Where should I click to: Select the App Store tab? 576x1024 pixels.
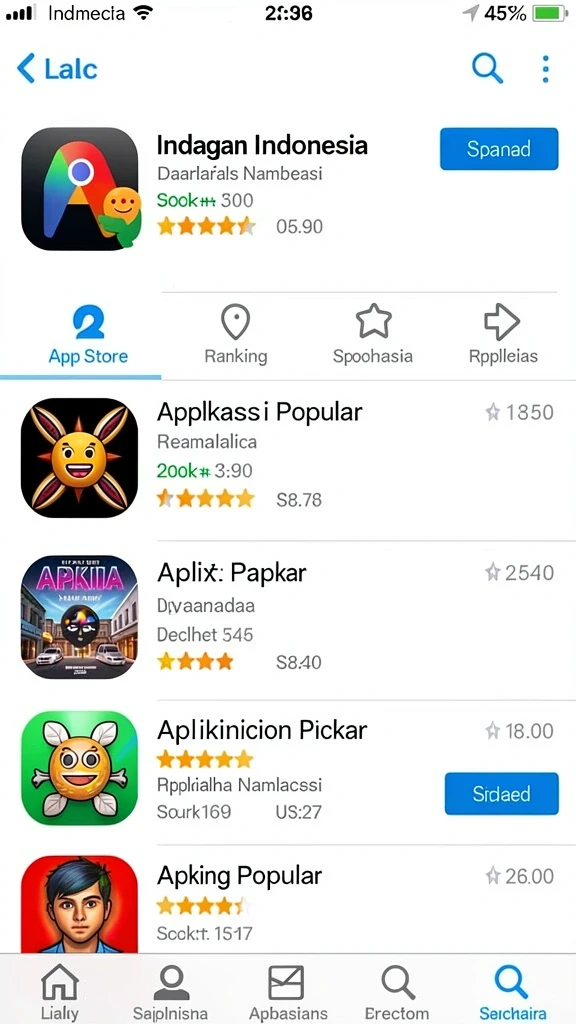pyautogui.click(x=88, y=336)
